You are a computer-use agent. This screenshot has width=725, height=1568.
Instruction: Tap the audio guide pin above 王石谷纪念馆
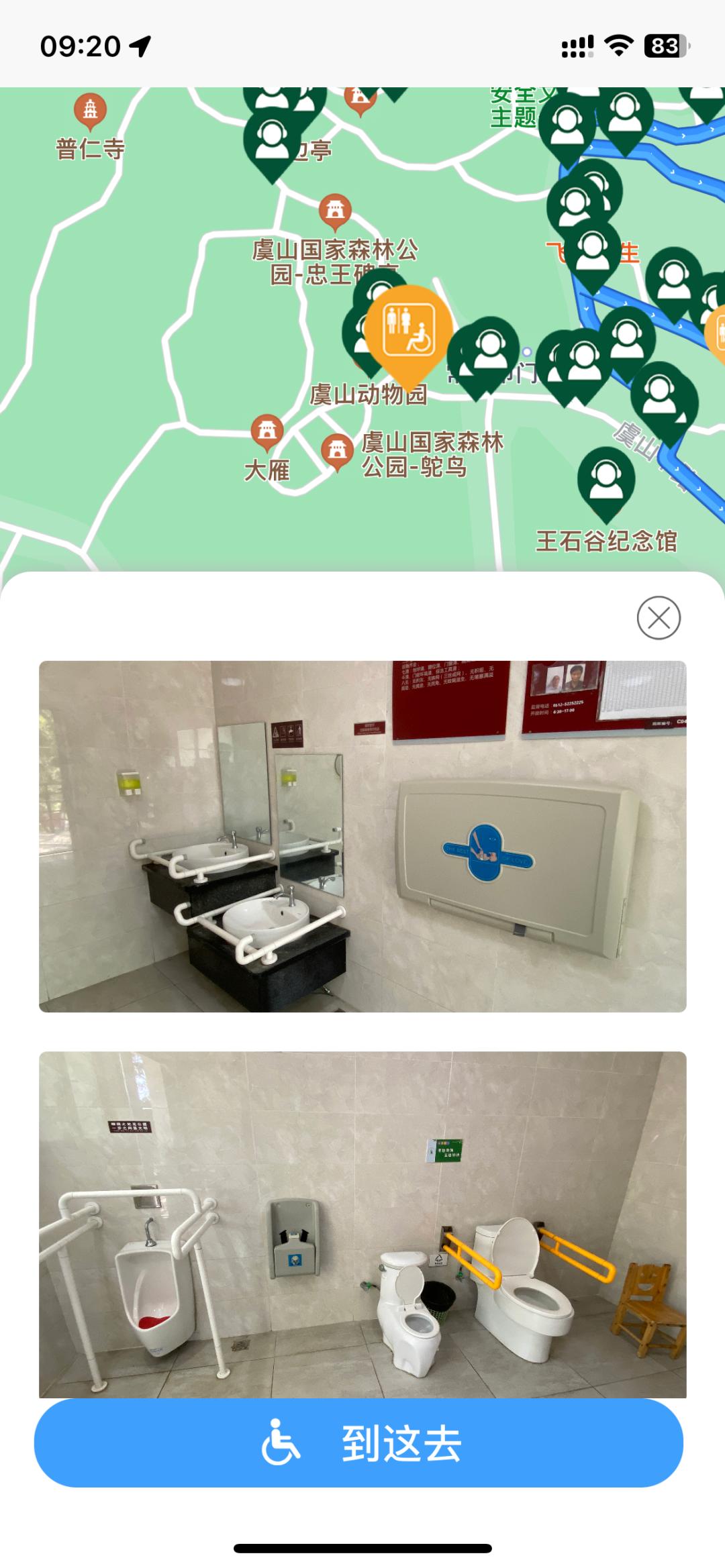coord(606,480)
